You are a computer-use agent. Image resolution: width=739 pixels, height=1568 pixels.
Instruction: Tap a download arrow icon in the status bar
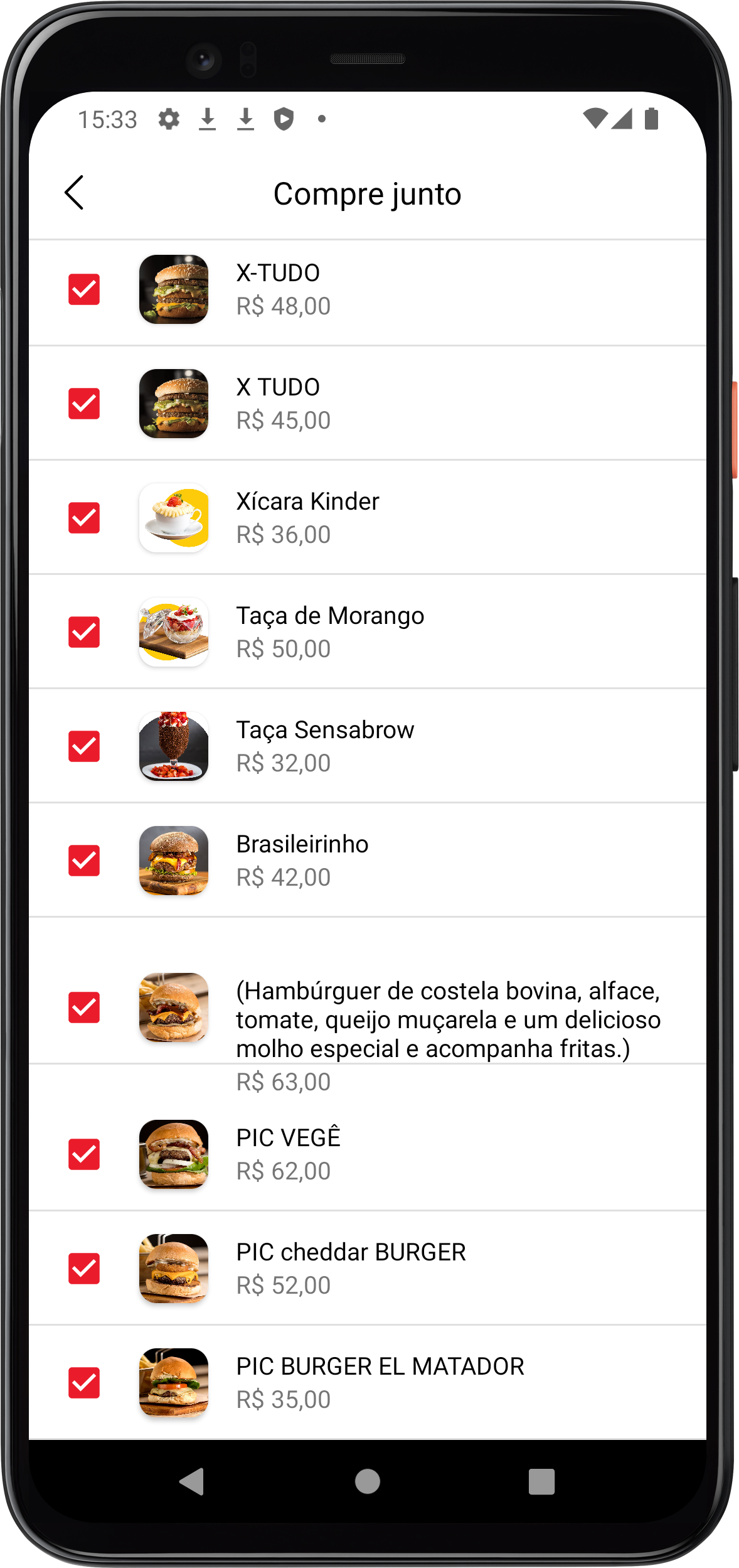(x=208, y=119)
